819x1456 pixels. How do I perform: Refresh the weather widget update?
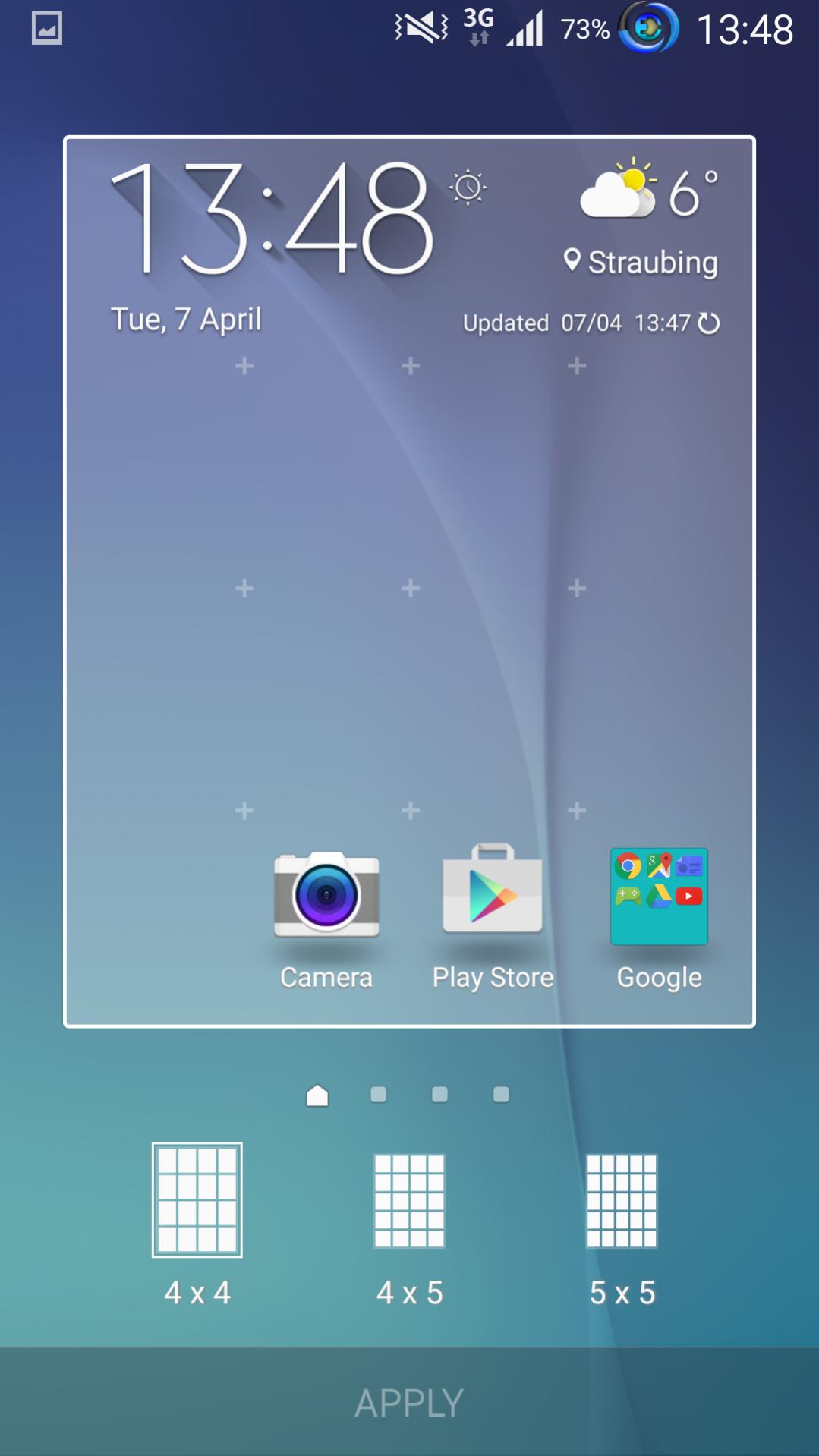[x=709, y=323]
